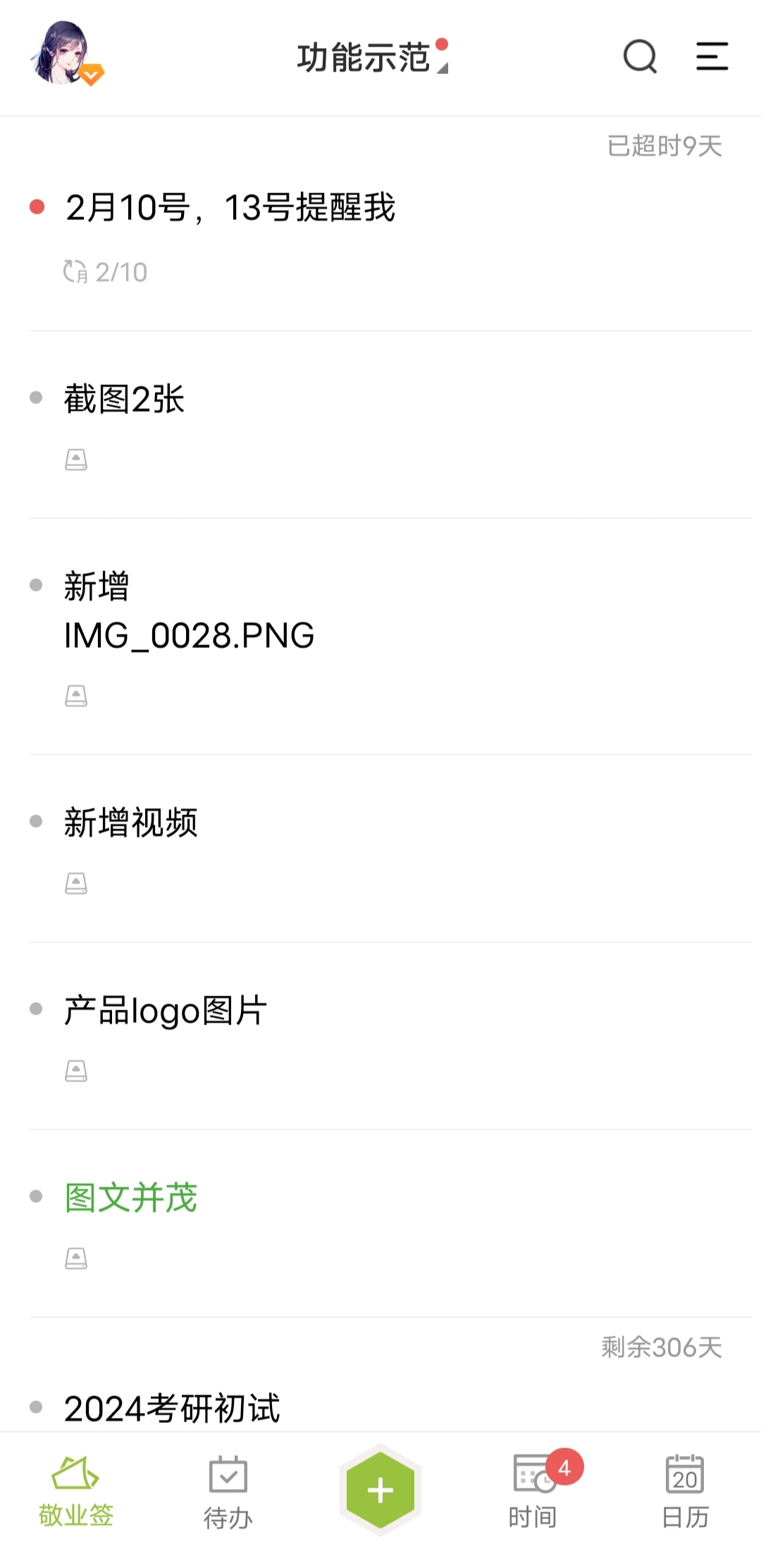Open the search icon
The width and height of the screenshot is (761, 1568).
point(640,56)
